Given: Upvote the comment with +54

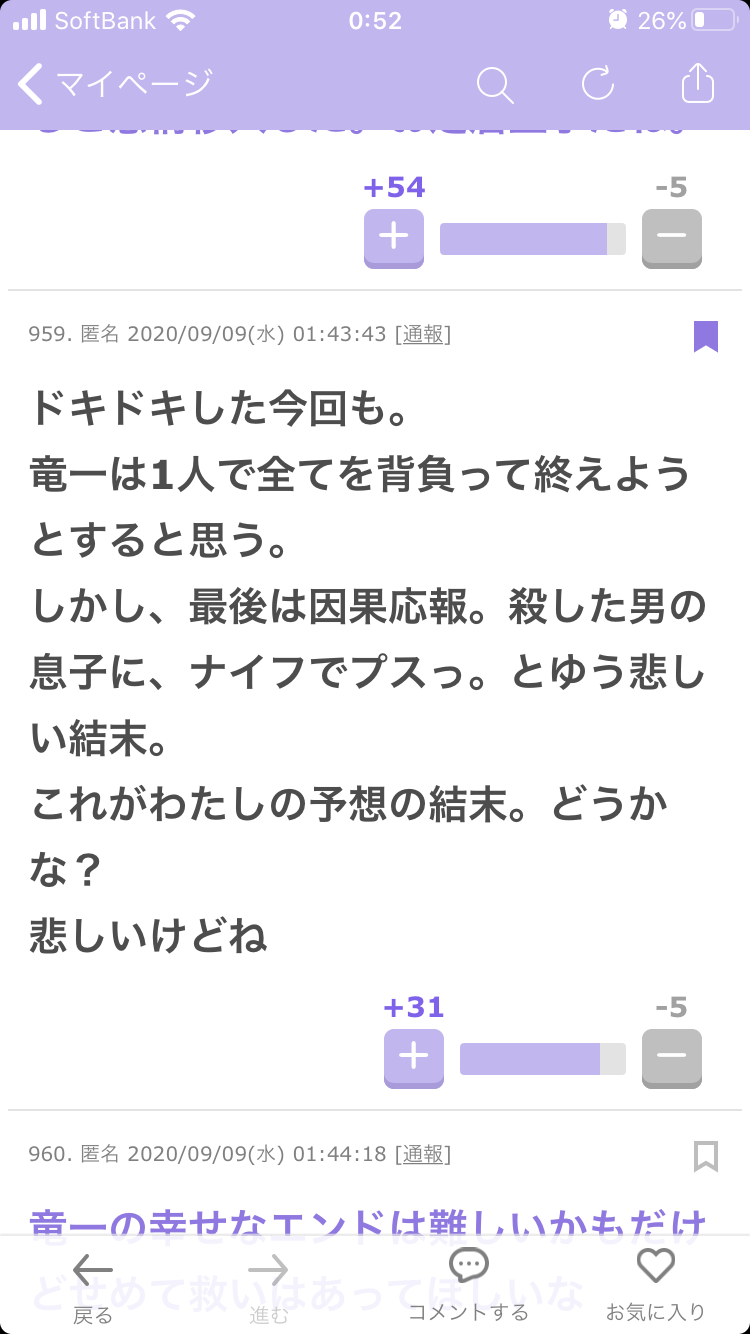Looking at the screenshot, I should point(394,238).
